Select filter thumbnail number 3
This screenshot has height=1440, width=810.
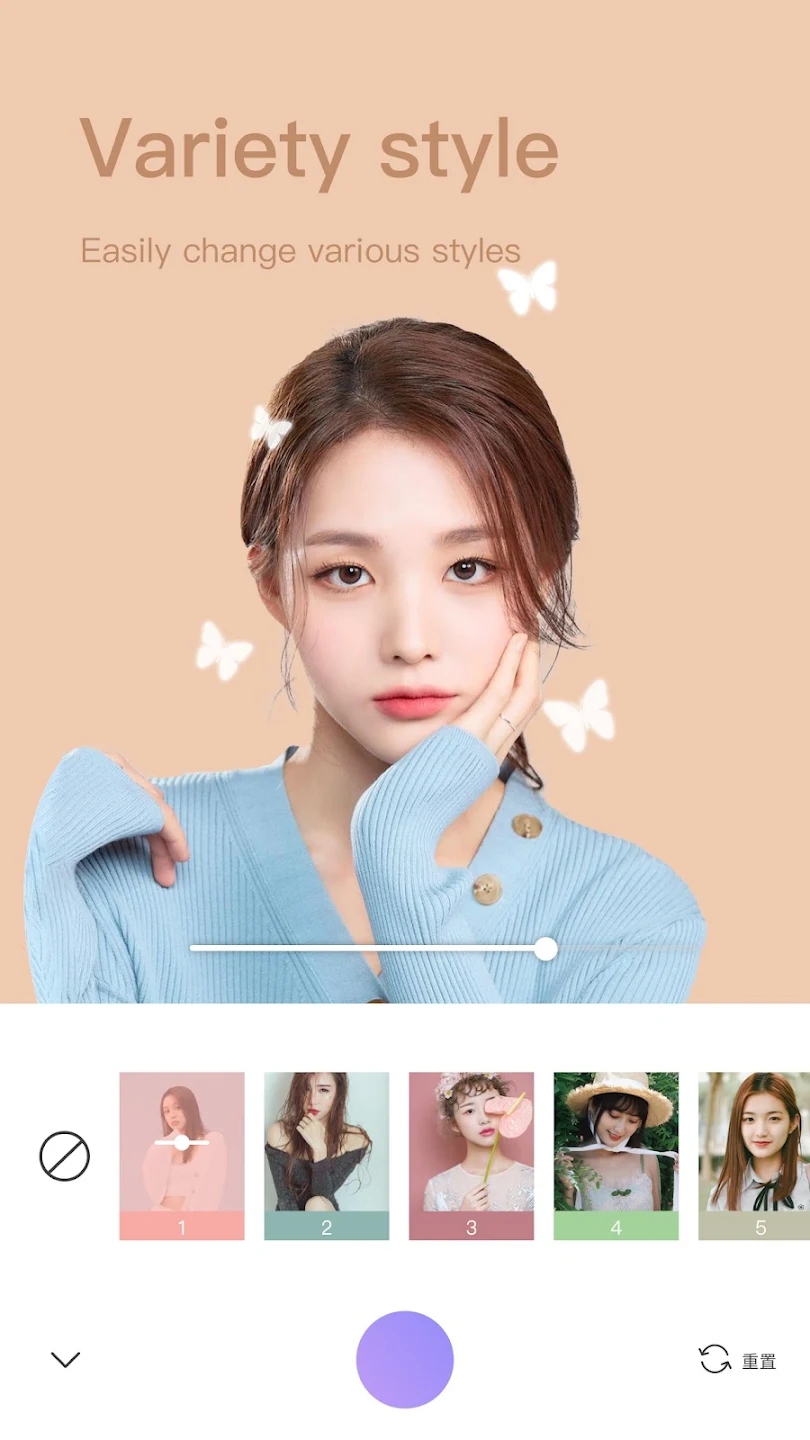tap(471, 1154)
